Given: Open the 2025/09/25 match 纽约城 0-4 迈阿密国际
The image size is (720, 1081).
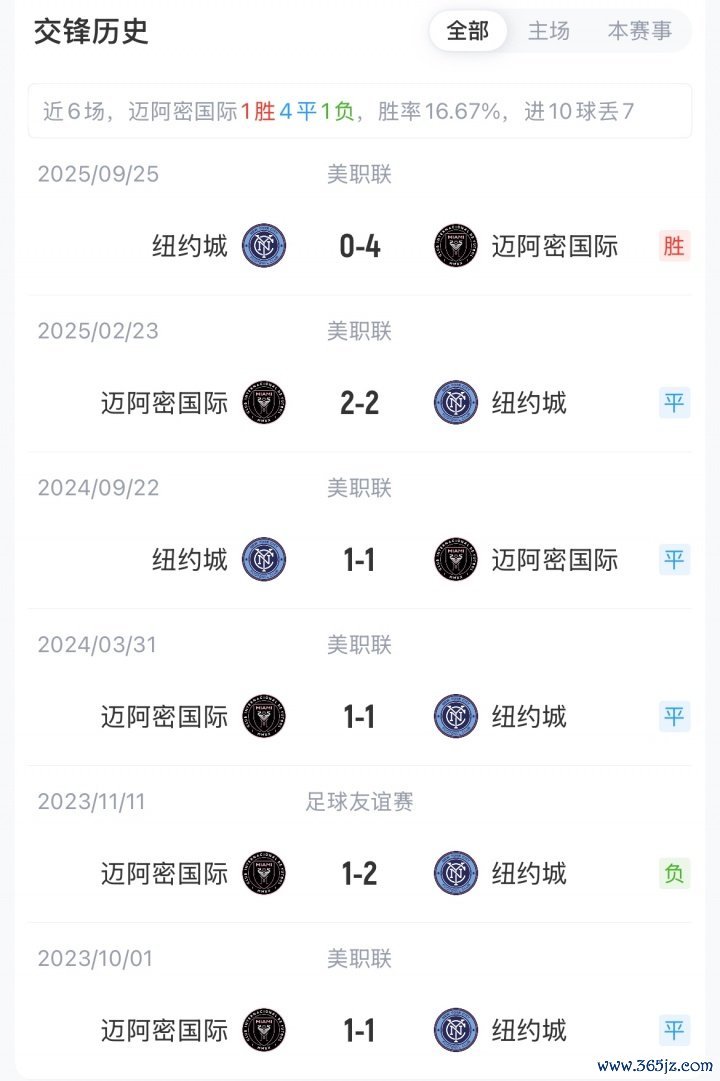Looking at the screenshot, I should point(360,246).
